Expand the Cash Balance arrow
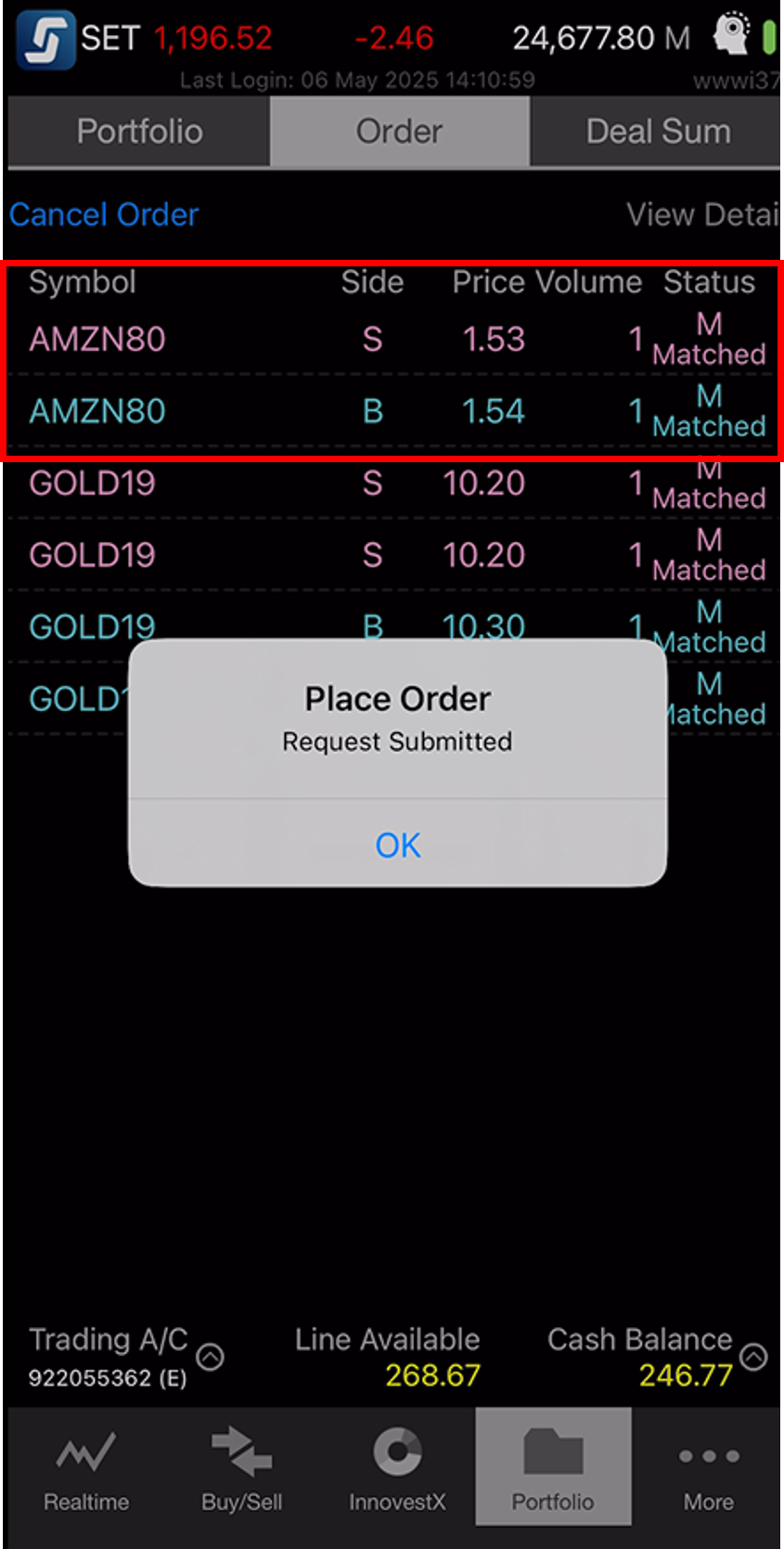 753,1357
